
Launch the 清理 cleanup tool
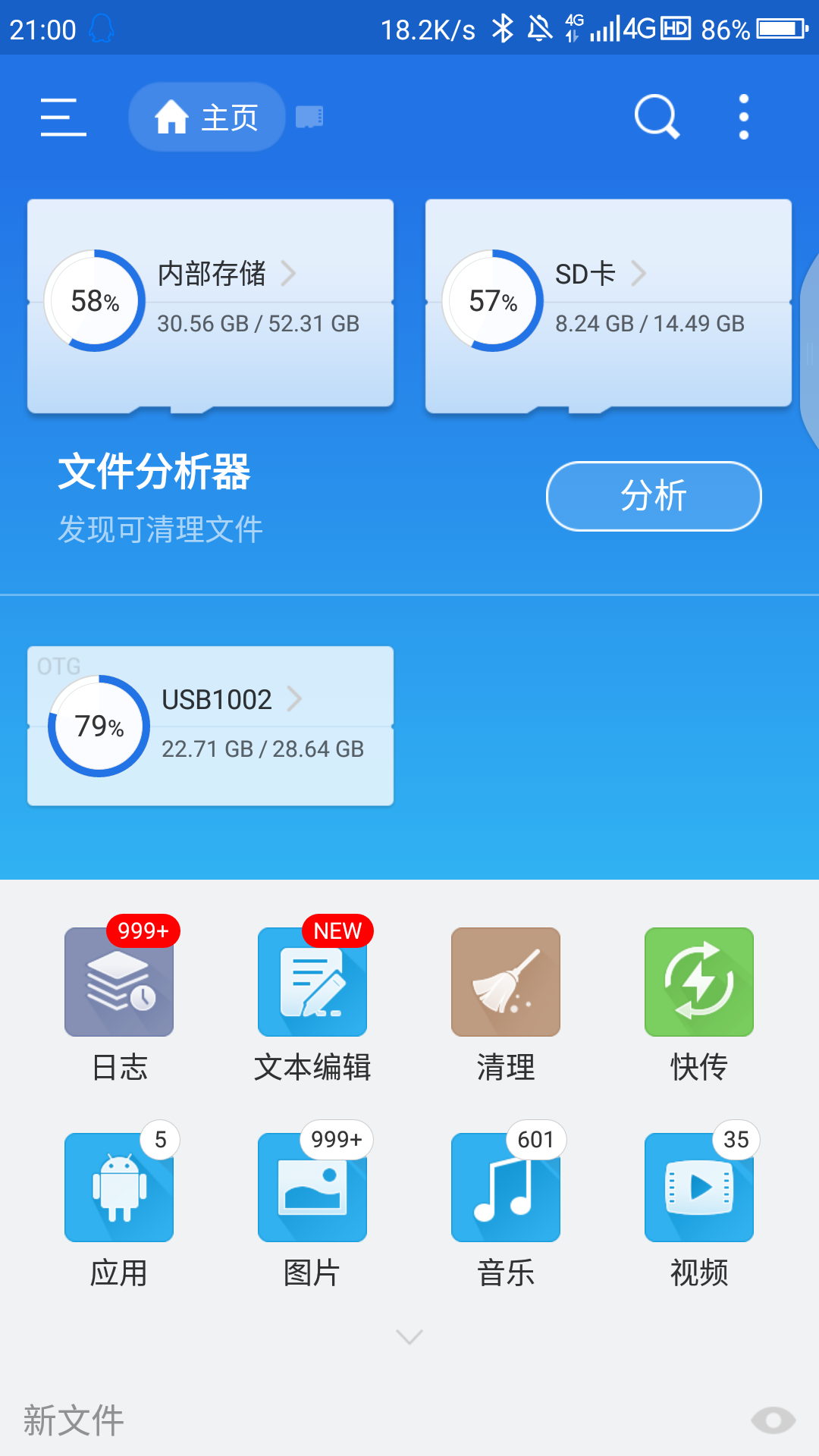(506, 982)
